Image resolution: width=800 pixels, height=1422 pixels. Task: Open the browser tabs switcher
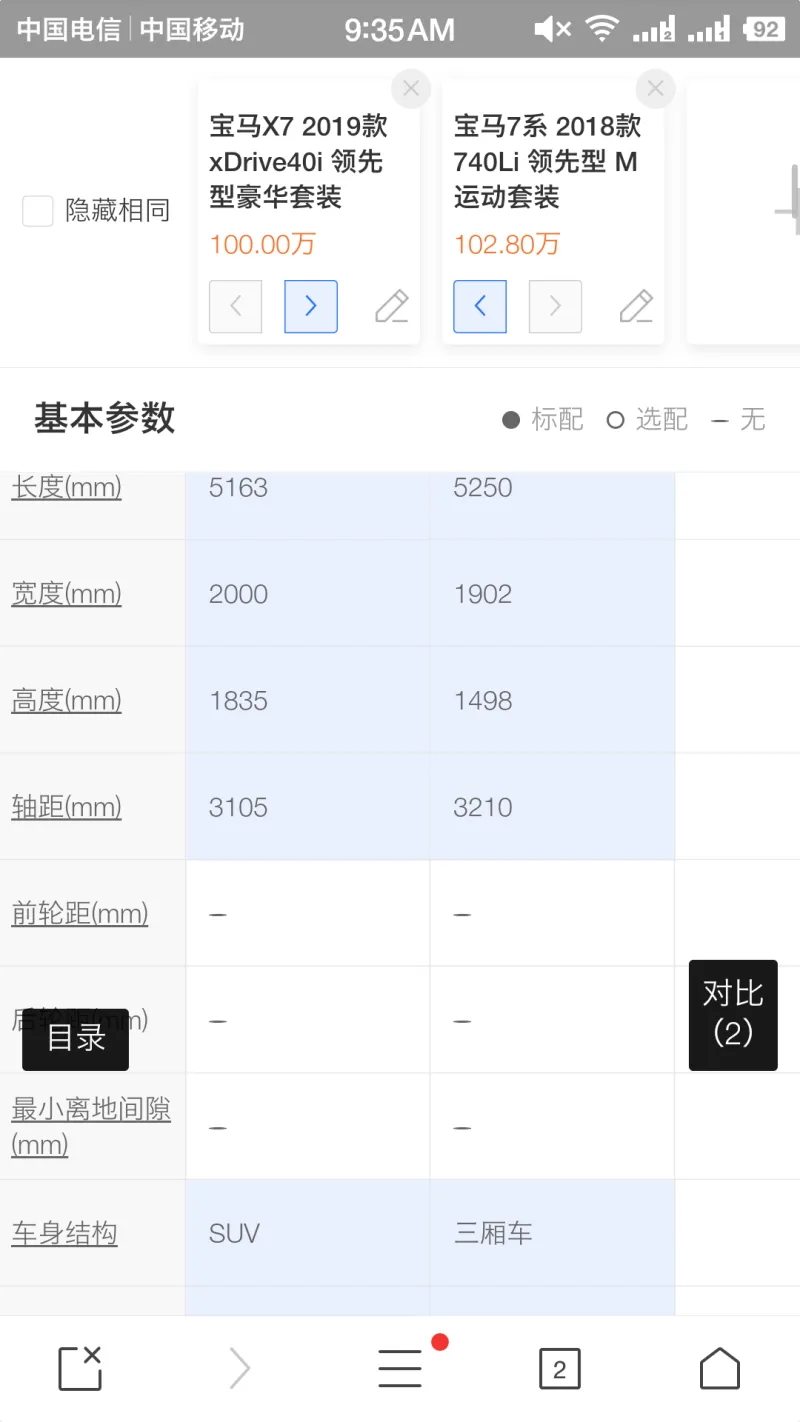[x=559, y=1369]
